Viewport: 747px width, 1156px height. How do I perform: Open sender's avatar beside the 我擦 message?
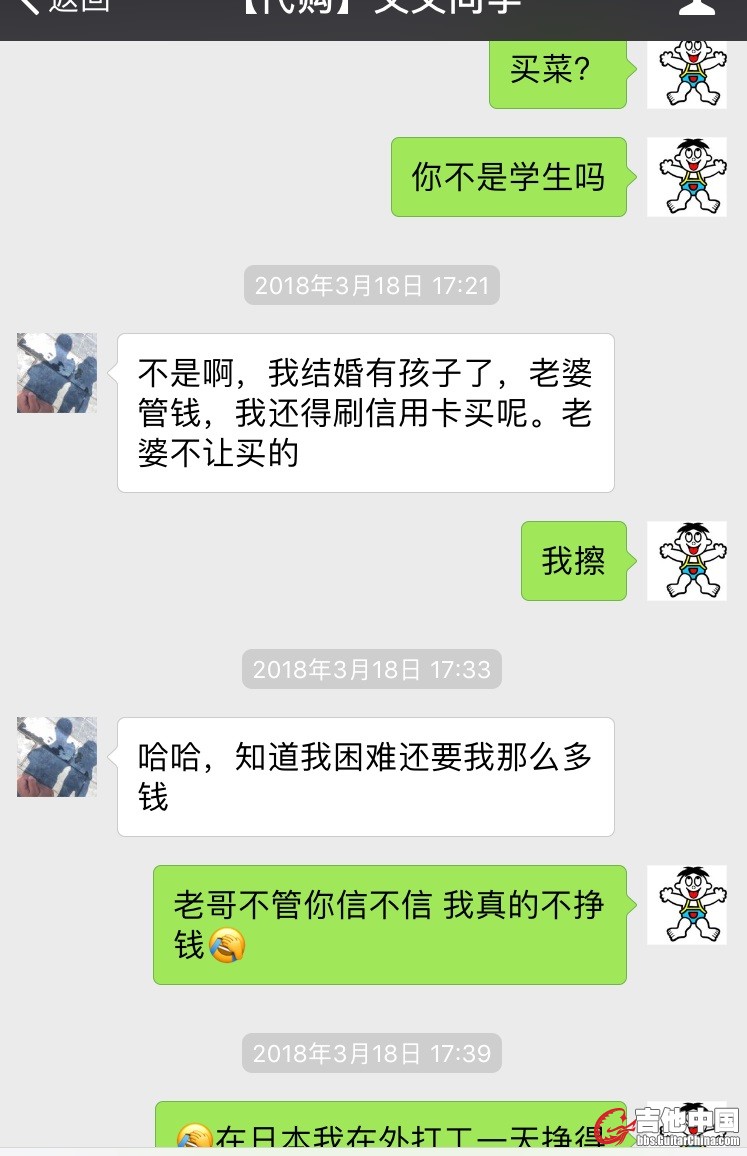[687, 561]
